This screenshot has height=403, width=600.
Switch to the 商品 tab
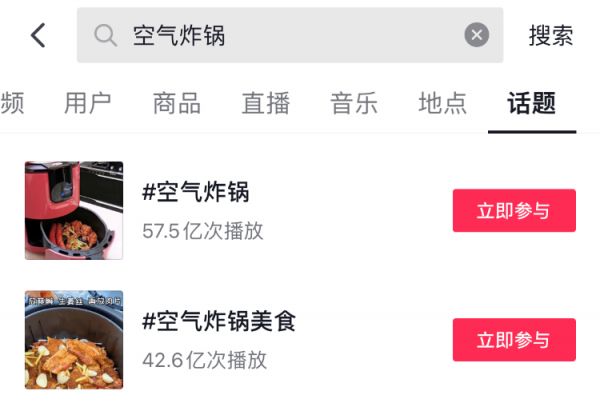(177, 103)
